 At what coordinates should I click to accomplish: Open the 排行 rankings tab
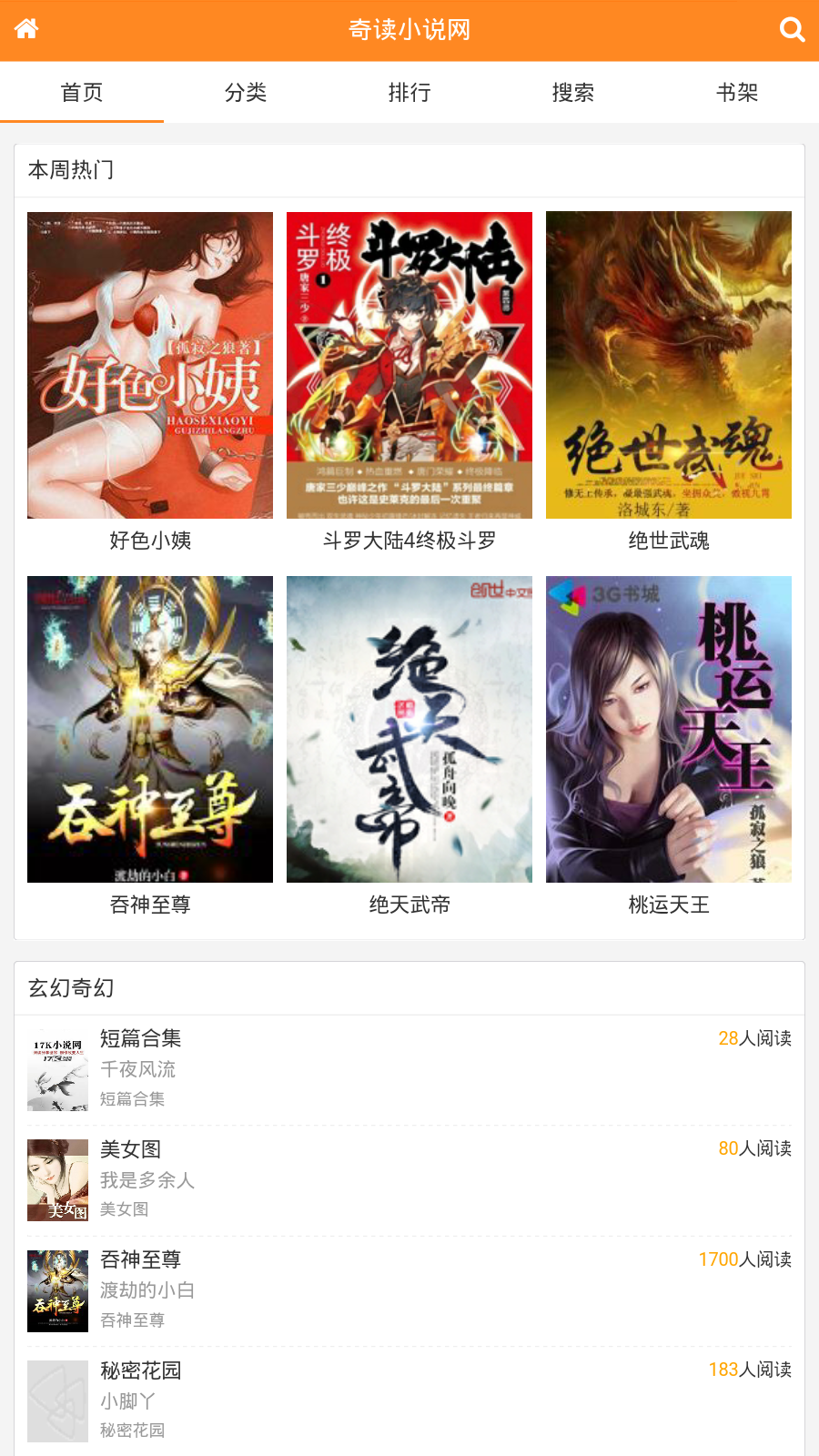tap(409, 92)
